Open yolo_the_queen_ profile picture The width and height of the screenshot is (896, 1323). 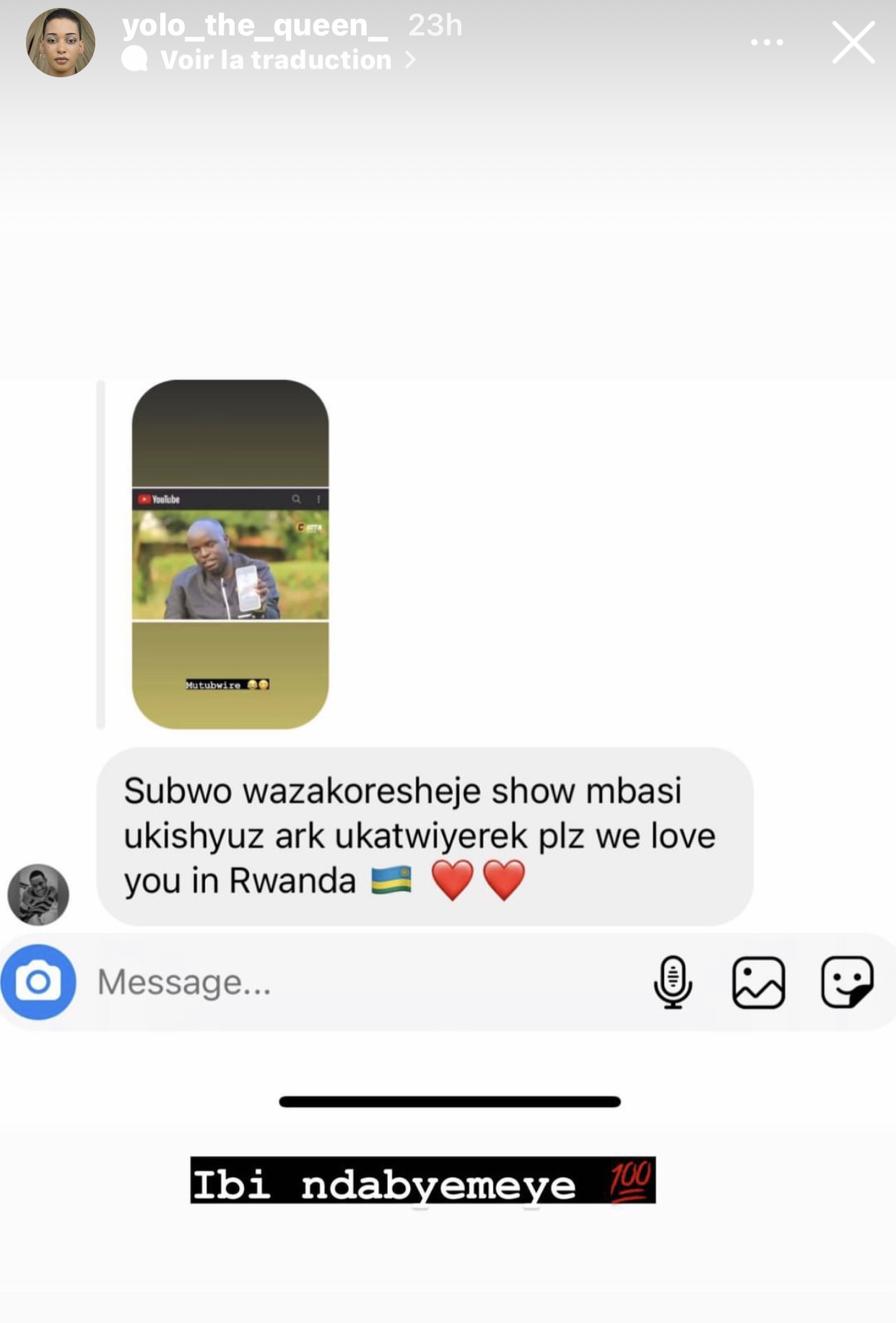click(x=61, y=43)
